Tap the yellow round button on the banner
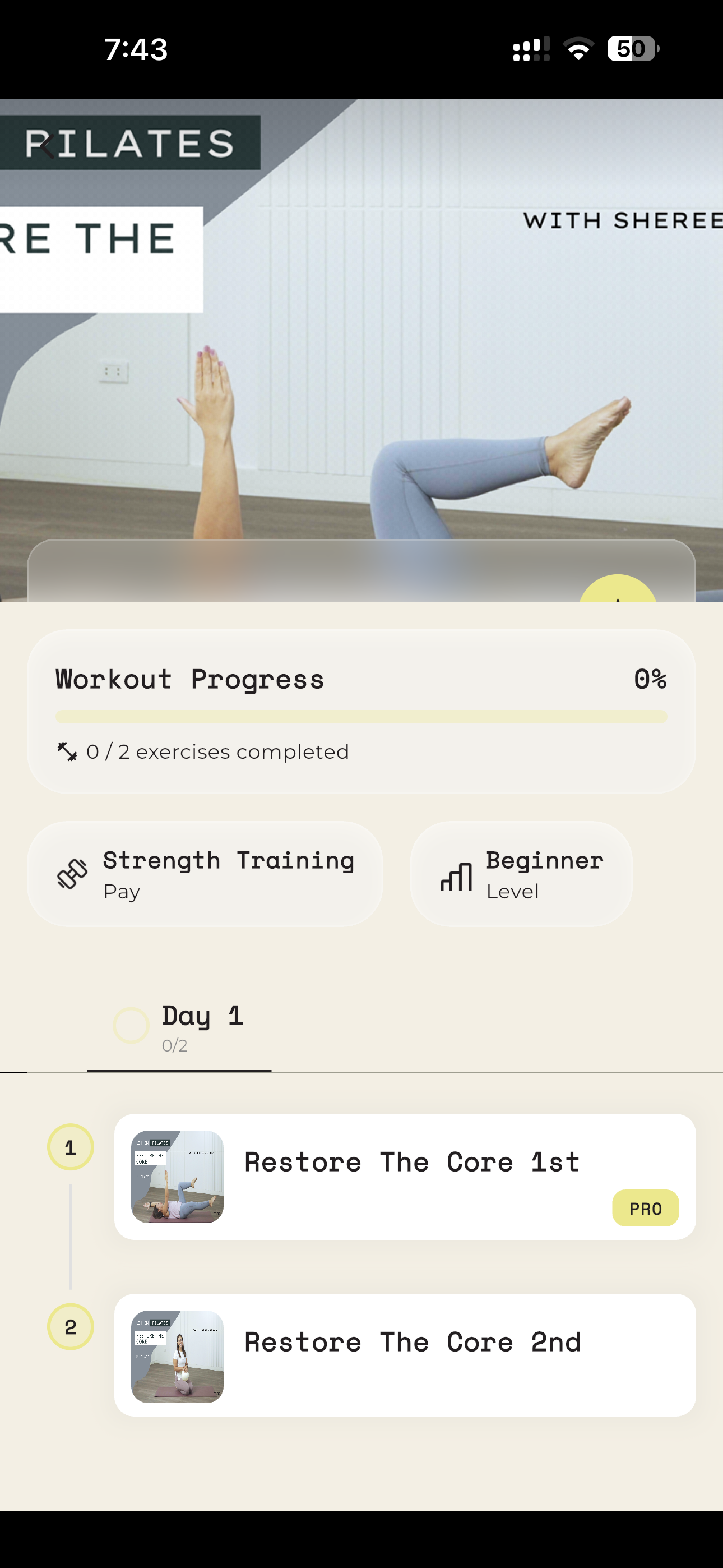 click(617, 589)
